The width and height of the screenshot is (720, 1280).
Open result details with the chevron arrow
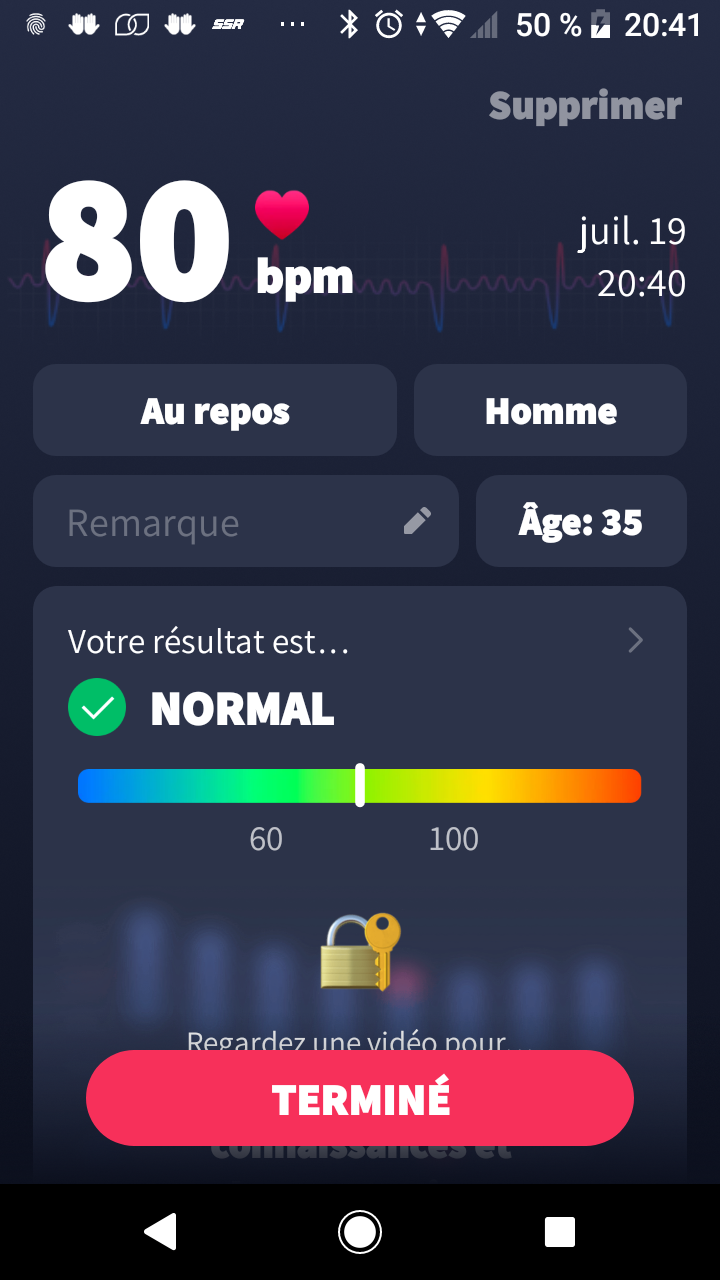(x=635, y=640)
